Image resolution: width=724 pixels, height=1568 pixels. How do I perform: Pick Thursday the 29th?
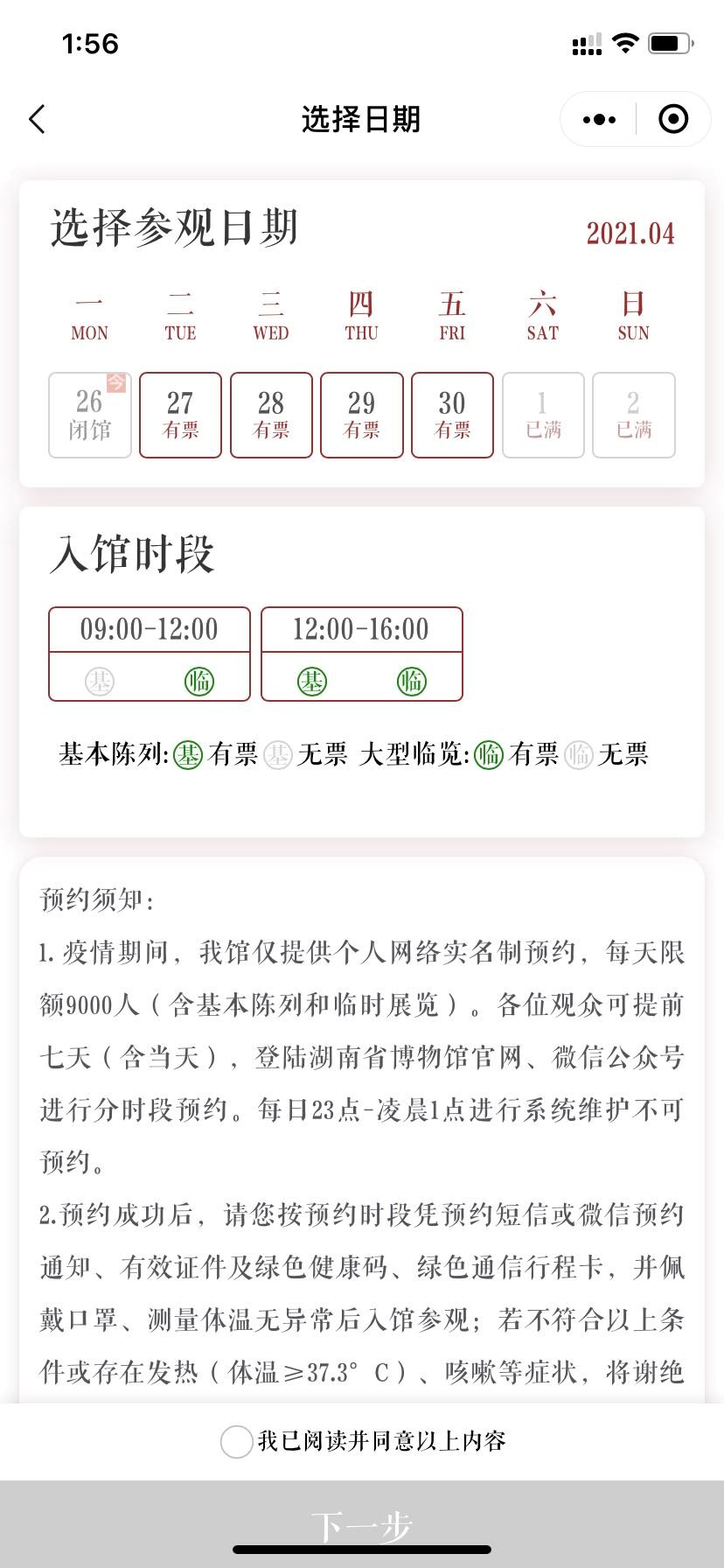tap(362, 415)
